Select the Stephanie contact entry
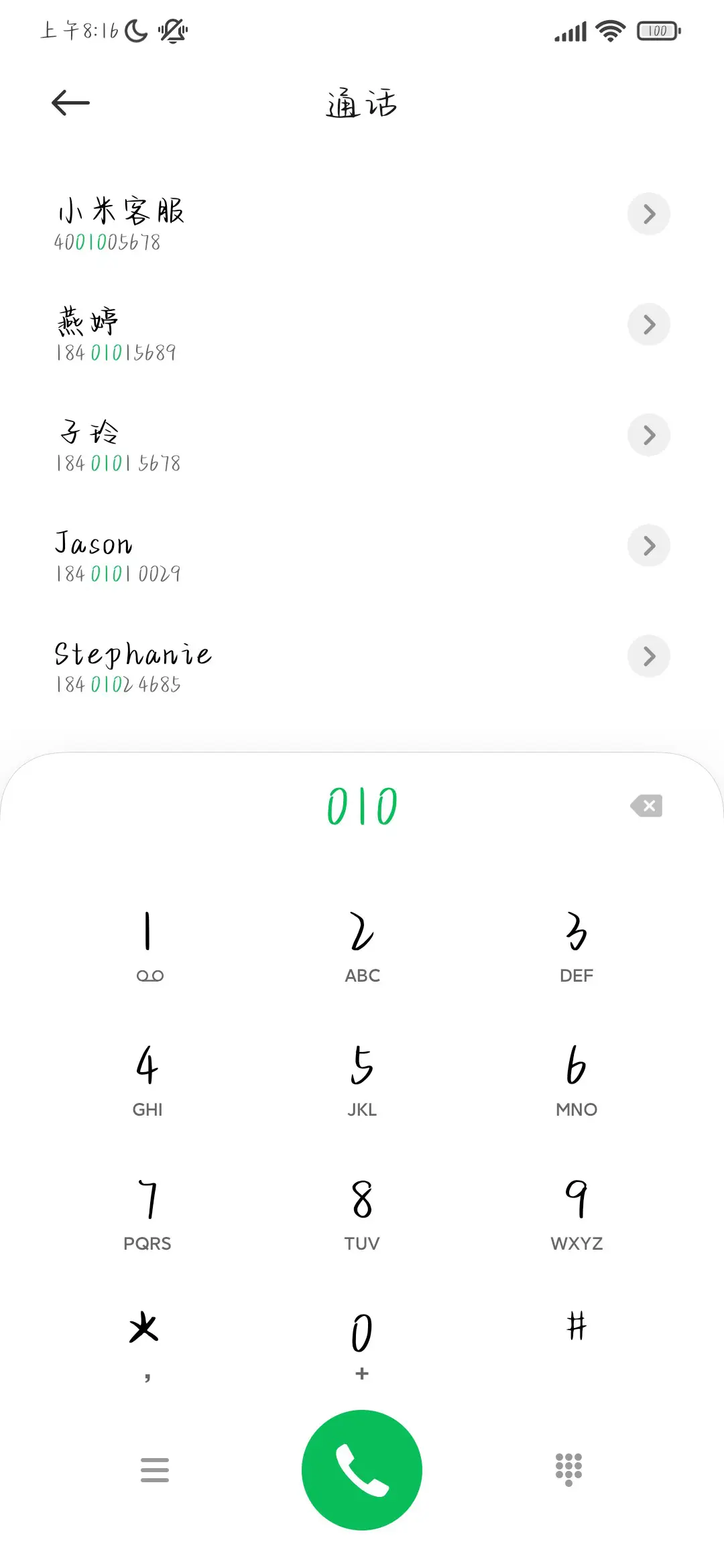 coord(268,667)
